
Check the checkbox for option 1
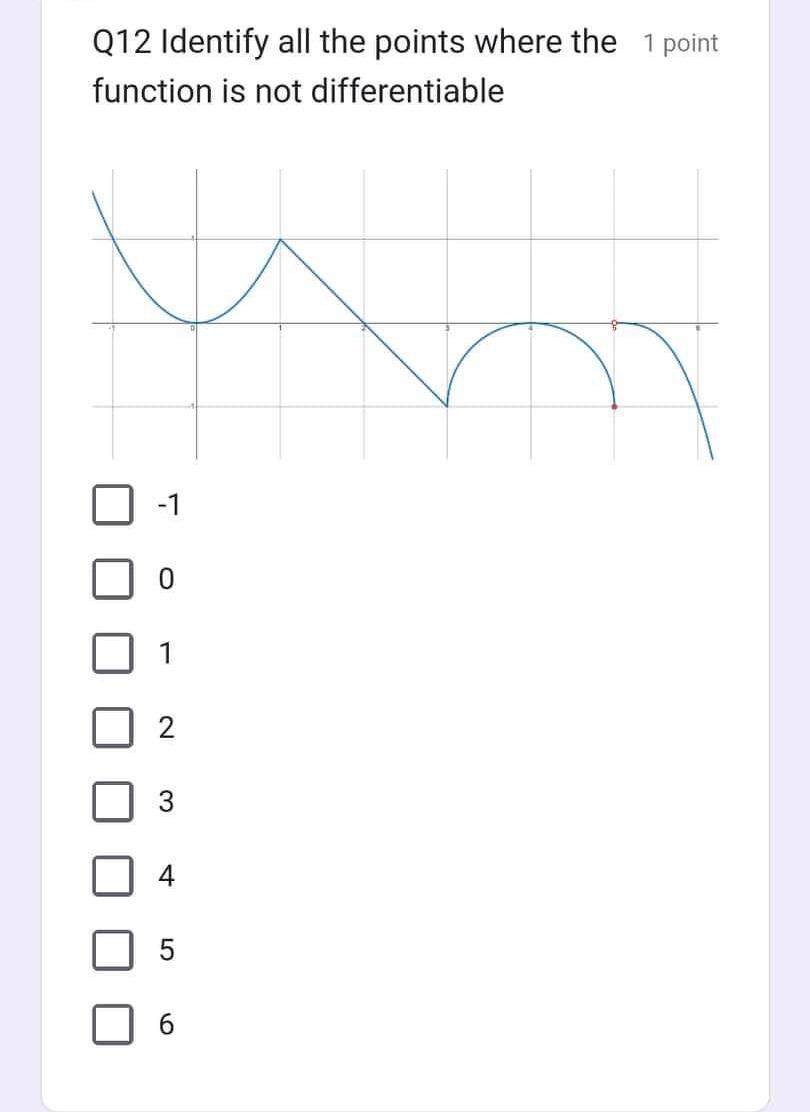tap(113, 653)
